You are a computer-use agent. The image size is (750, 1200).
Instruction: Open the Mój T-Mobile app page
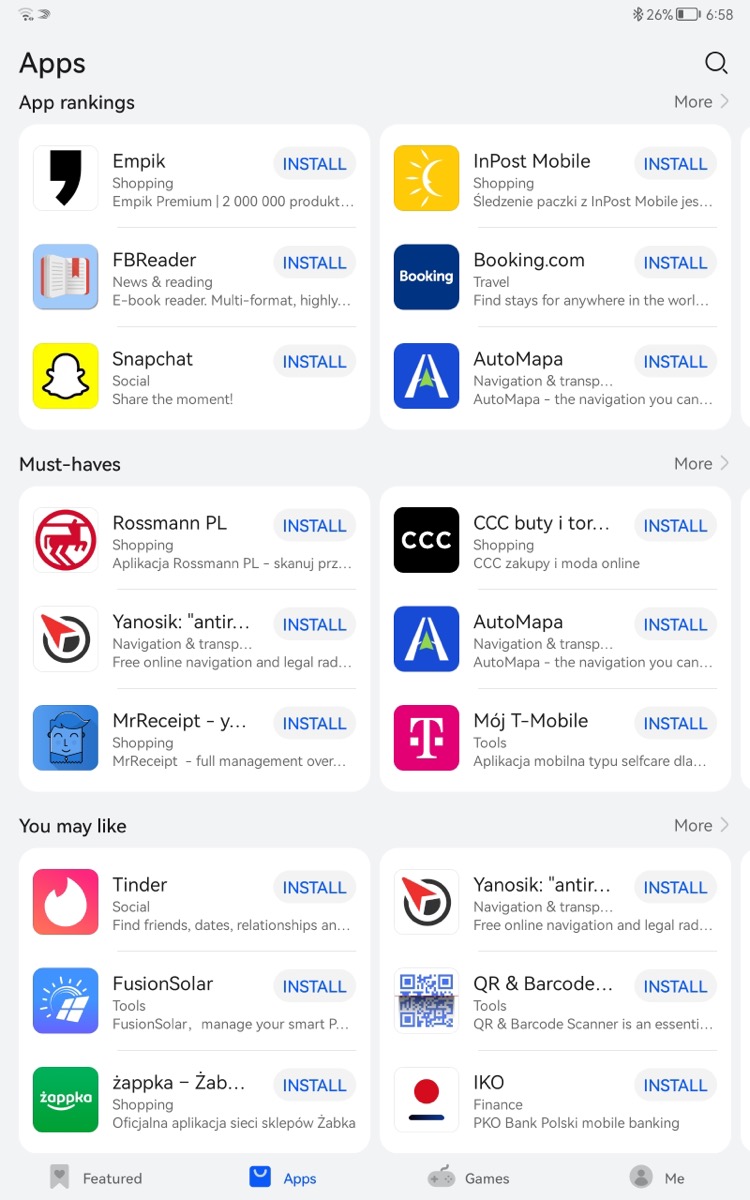[x=554, y=738]
